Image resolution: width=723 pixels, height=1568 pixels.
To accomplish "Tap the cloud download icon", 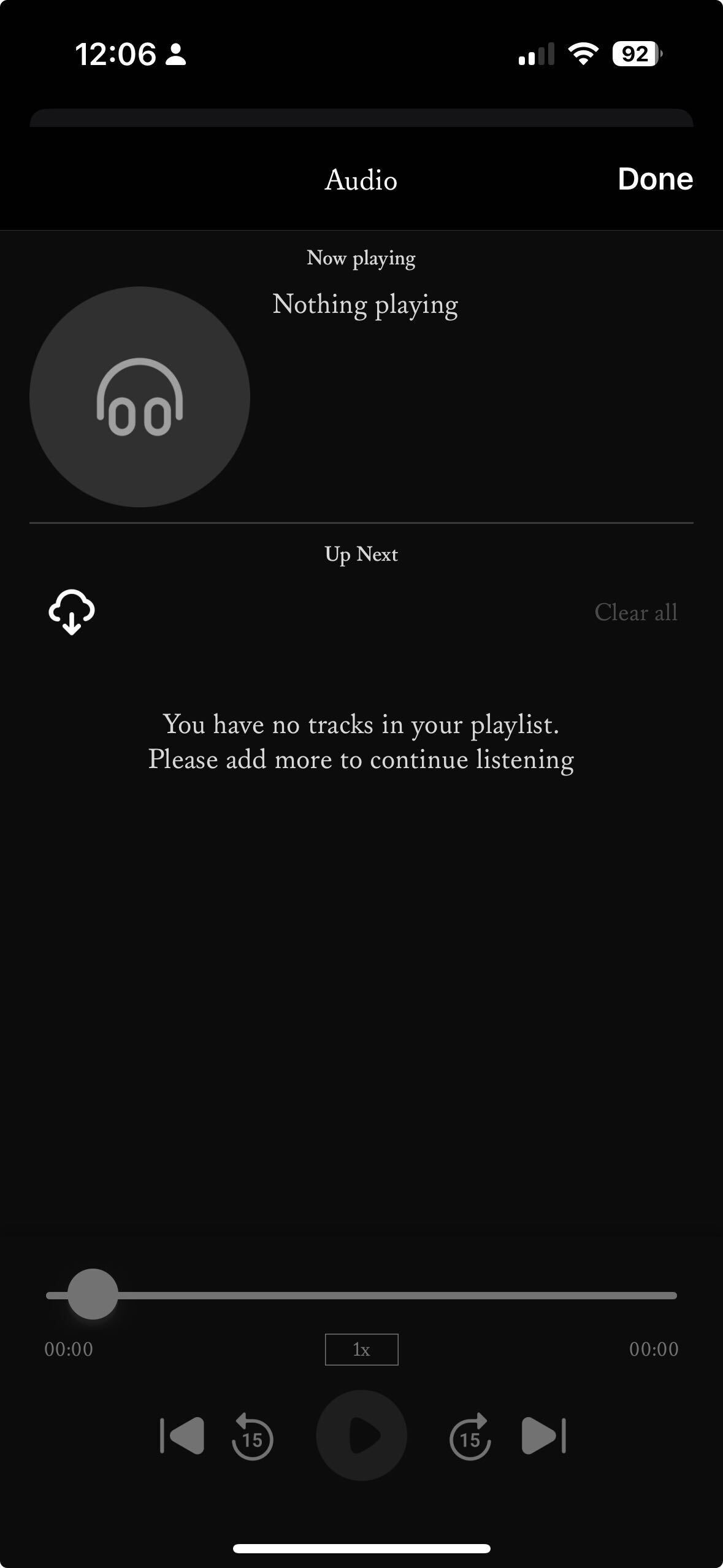I will pyautogui.click(x=72, y=612).
